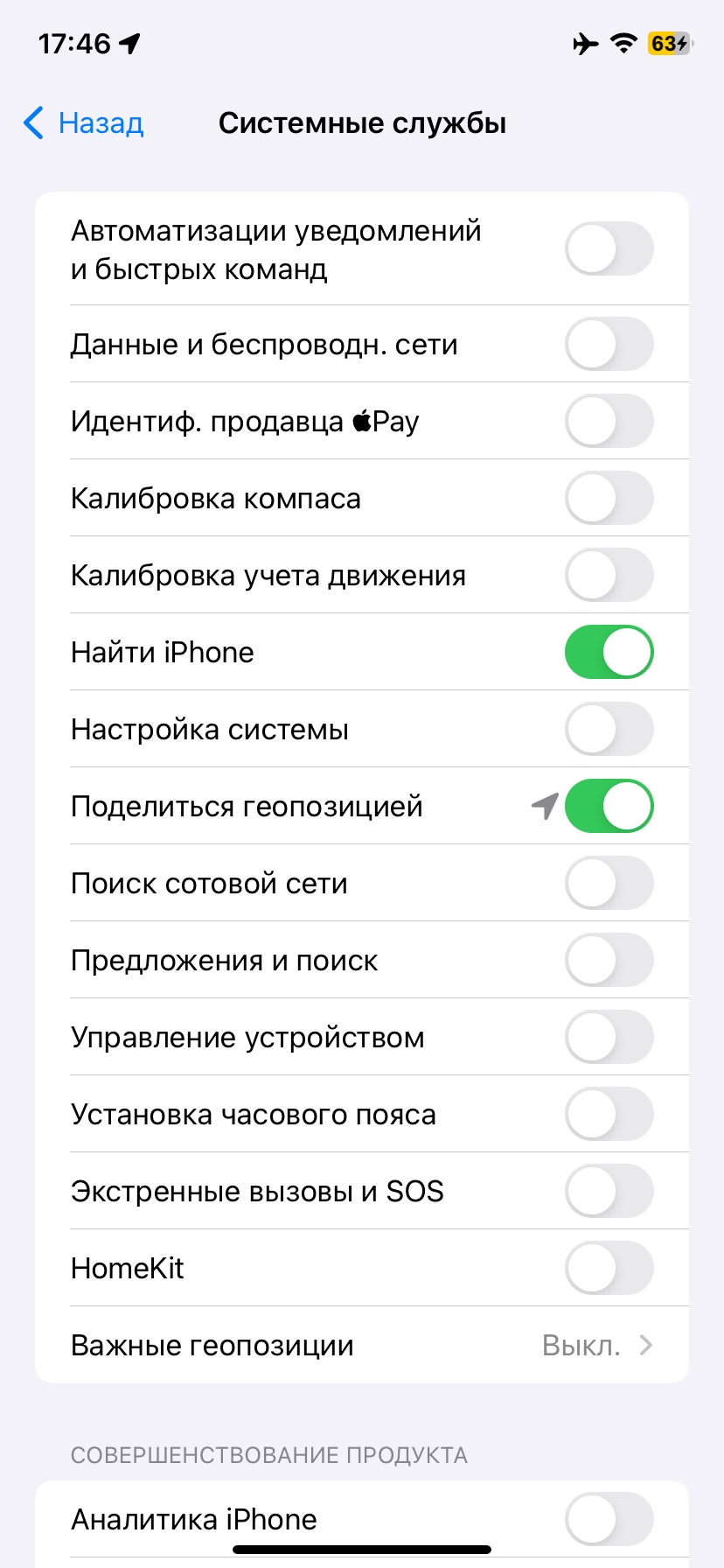Toggle Управление устройством on
The width and height of the screenshot is (724, 1568).
pyautogui.click(x=609, y=1037)
